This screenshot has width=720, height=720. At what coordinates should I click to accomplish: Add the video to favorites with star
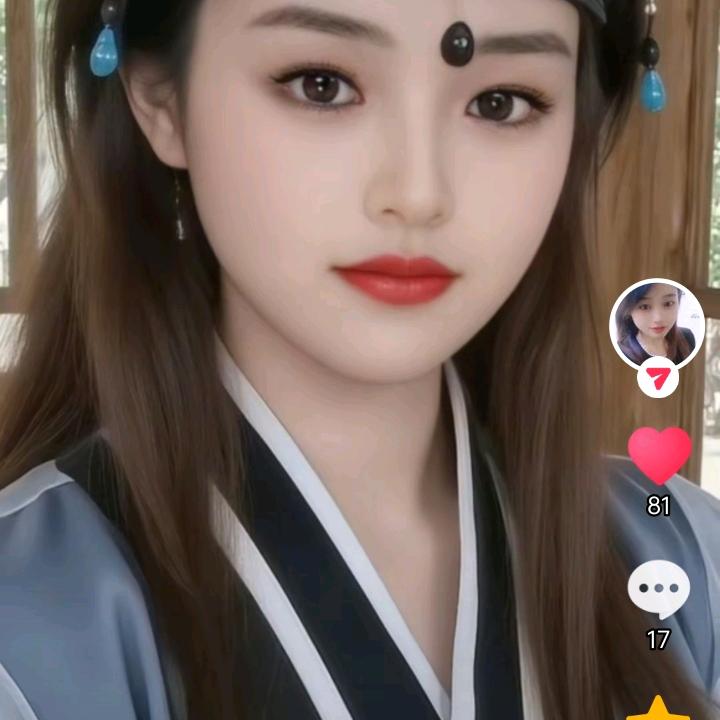658,709
